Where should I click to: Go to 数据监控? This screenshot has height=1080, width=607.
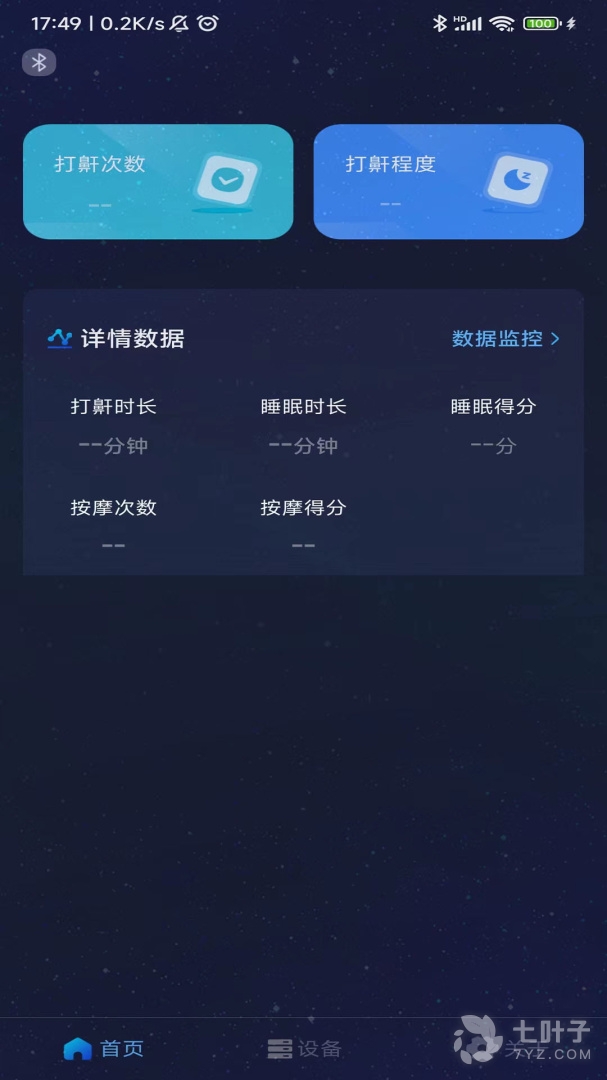[505, 339]
